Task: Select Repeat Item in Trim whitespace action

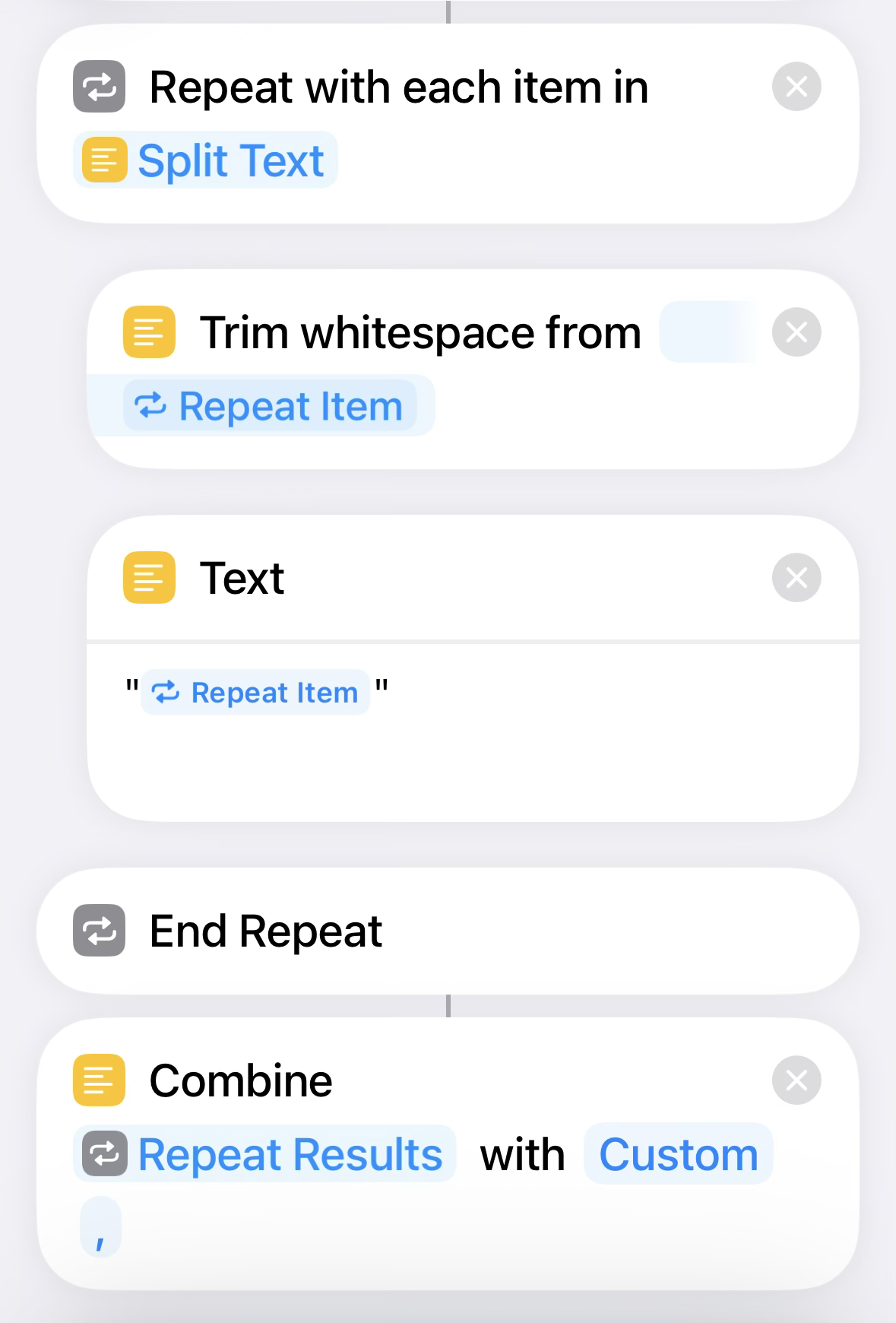Action: point(270,406)
